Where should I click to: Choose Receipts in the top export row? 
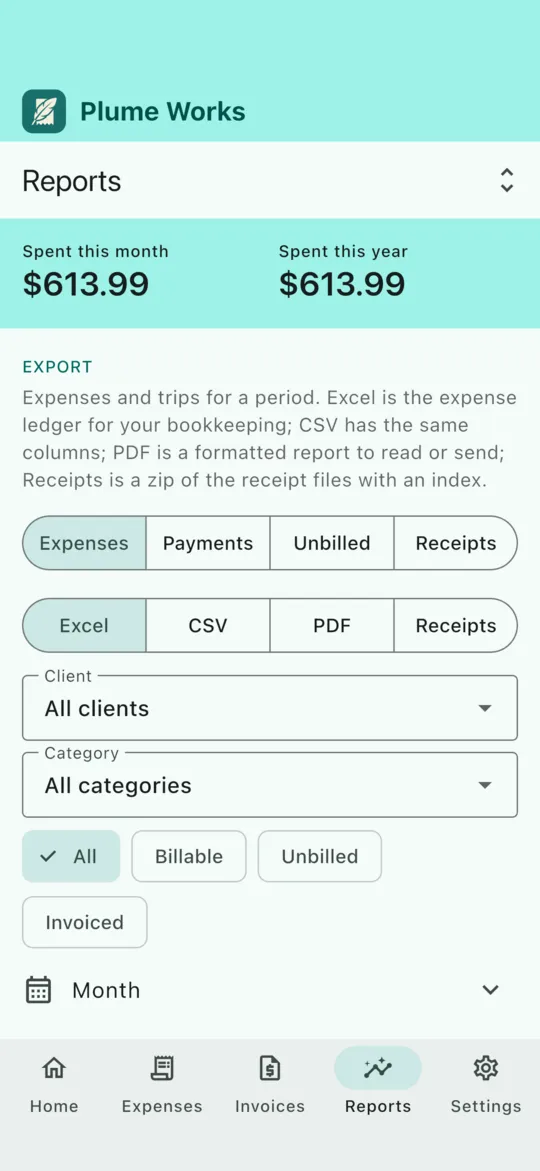point(456,543)
